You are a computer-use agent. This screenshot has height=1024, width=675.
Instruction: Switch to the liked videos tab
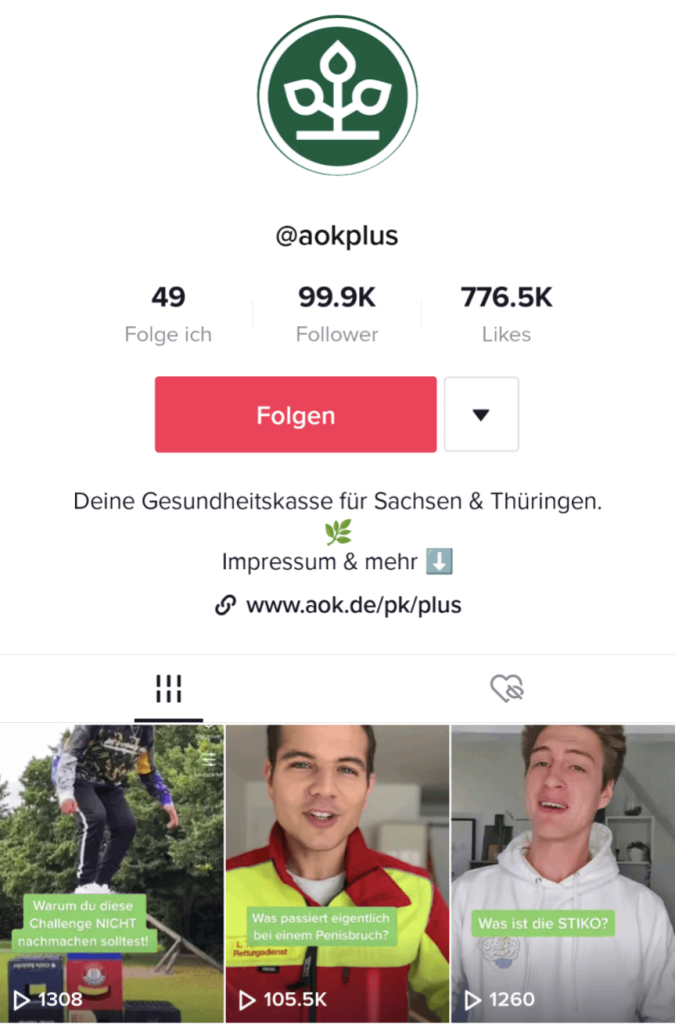(507, 688)
